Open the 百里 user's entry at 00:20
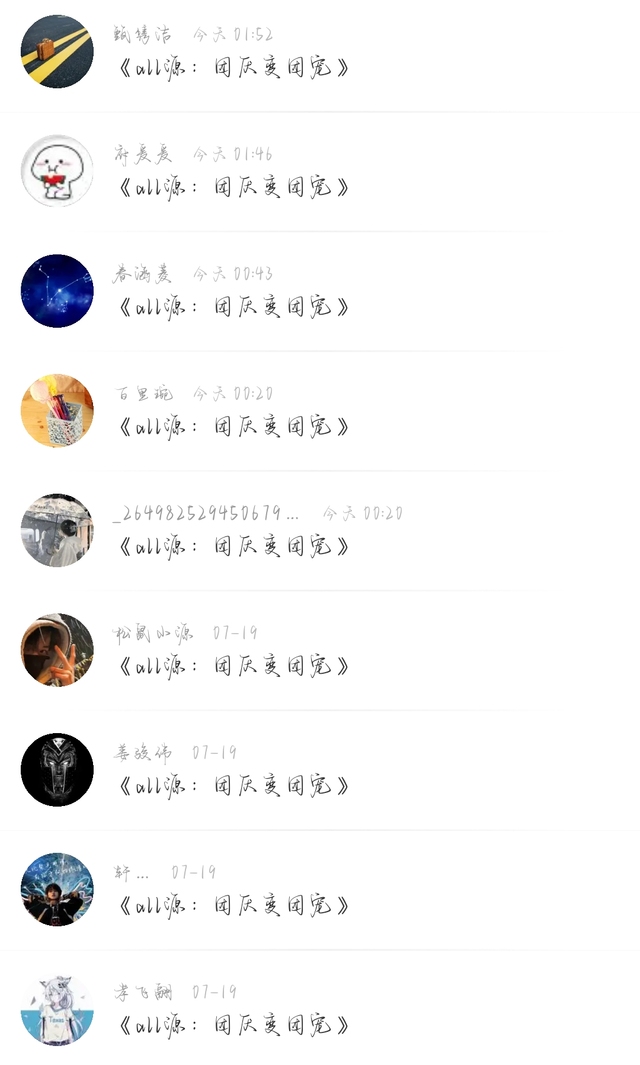Screen dimensions: 640x1065 (320, 410)
